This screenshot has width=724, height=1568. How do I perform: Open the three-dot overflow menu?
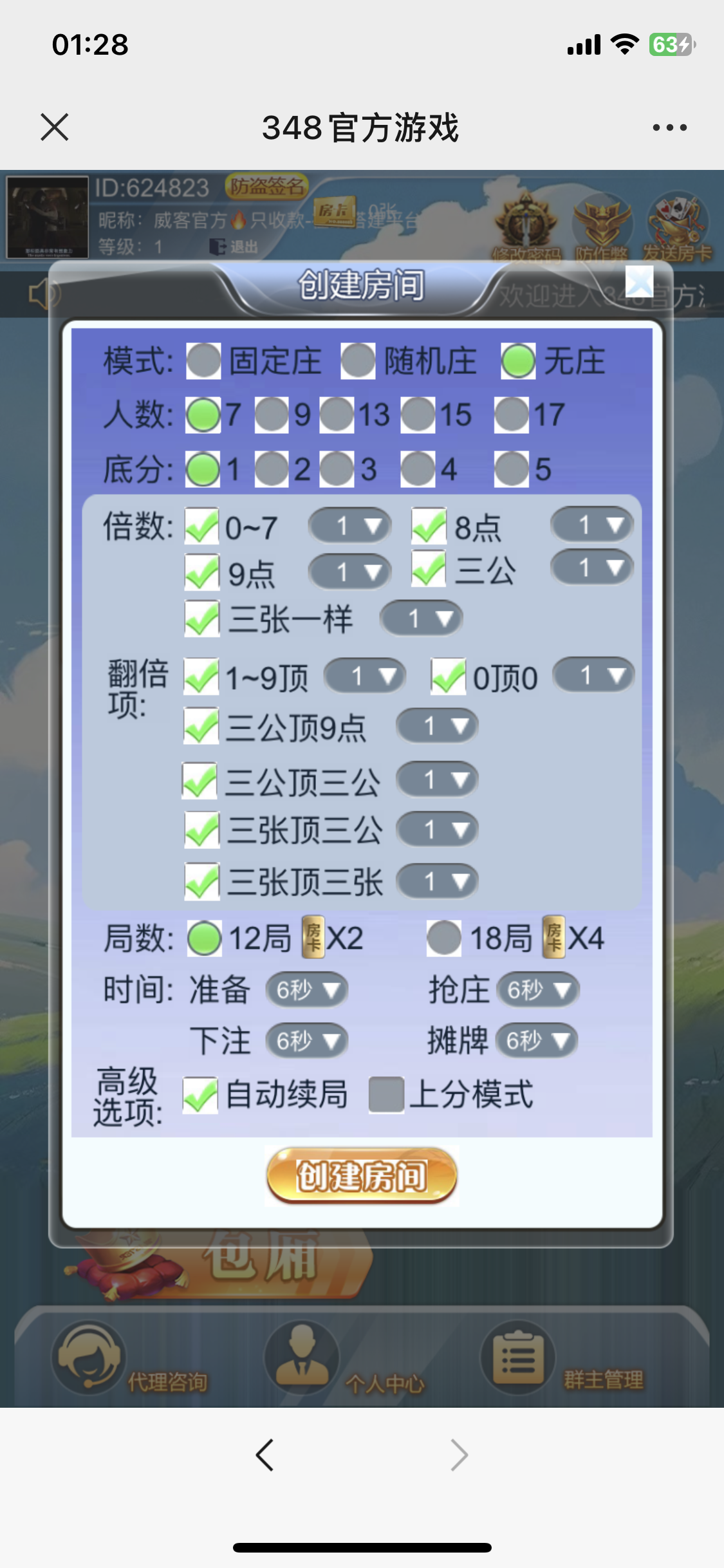pyautogui.click(x=669, y=127)
